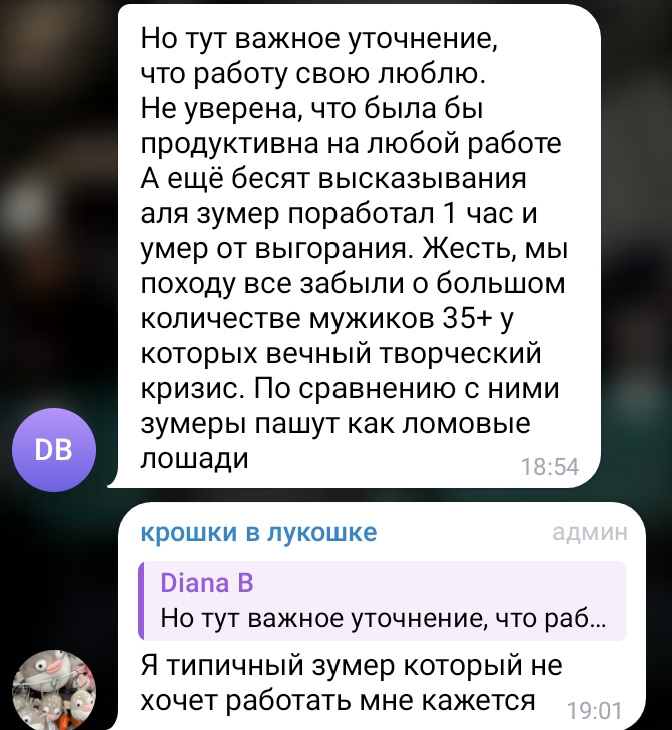Open the avatar of крошки в лукошке
The height and width of the screenshot is (730, 672).
pos(54,690)
